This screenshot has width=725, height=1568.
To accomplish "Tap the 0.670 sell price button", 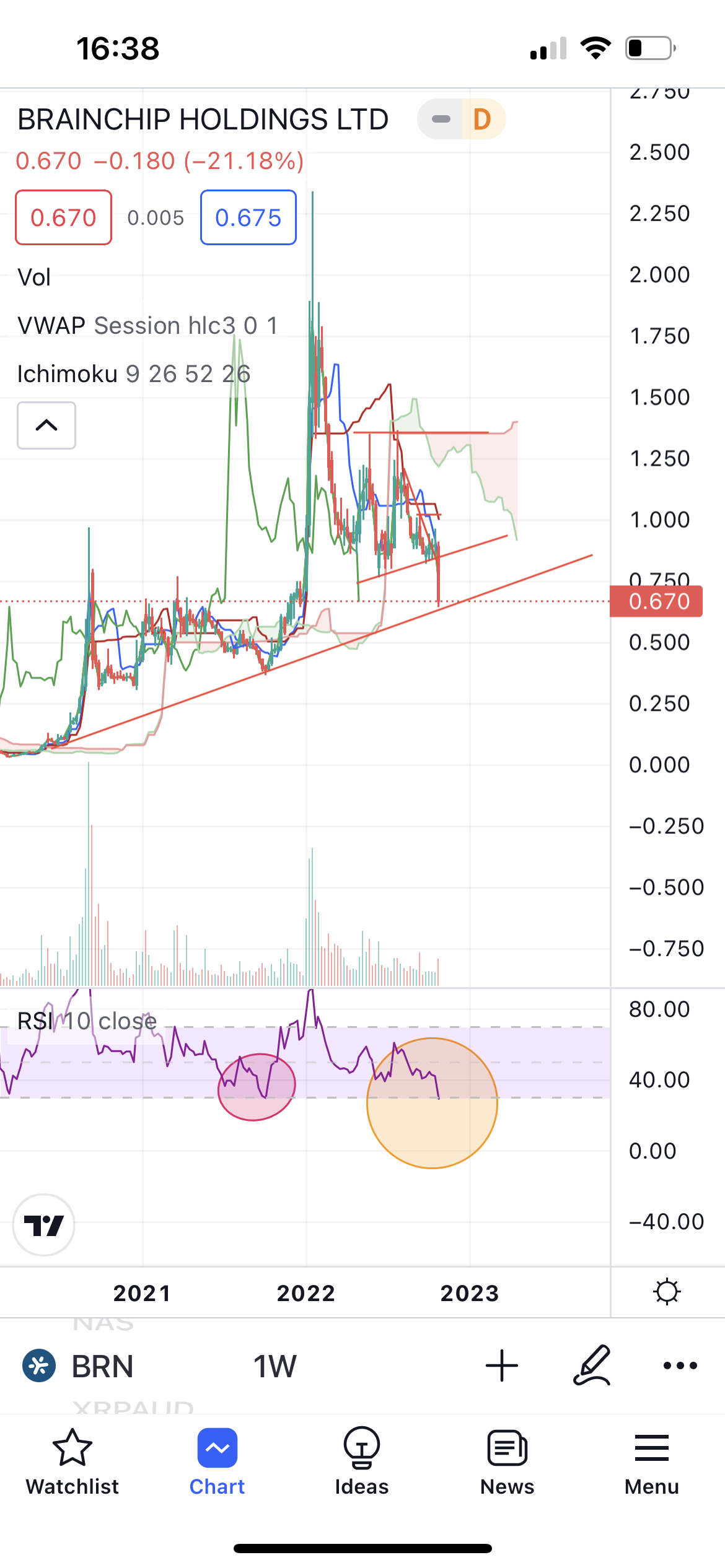I will 63,217.
